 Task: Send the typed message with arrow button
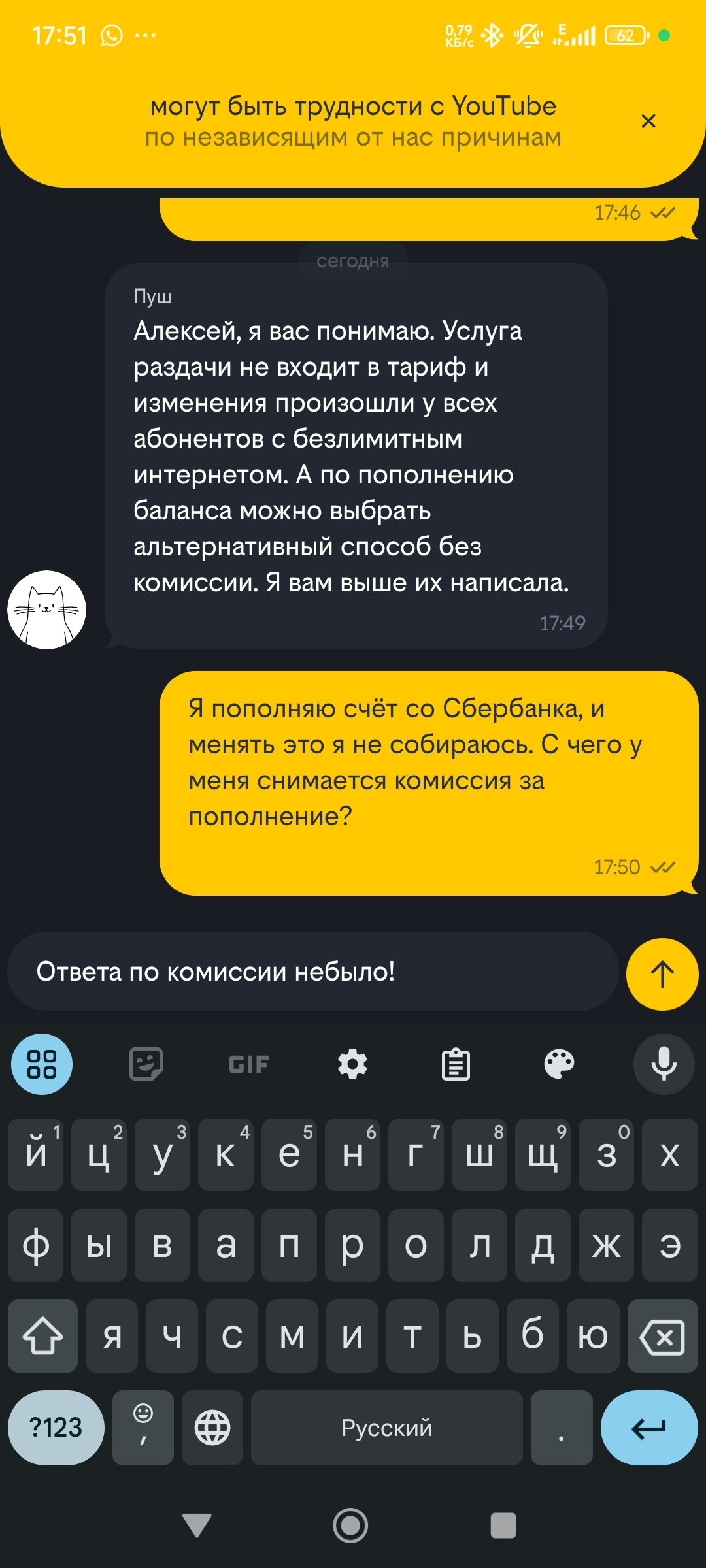click(x=662, y=974)
